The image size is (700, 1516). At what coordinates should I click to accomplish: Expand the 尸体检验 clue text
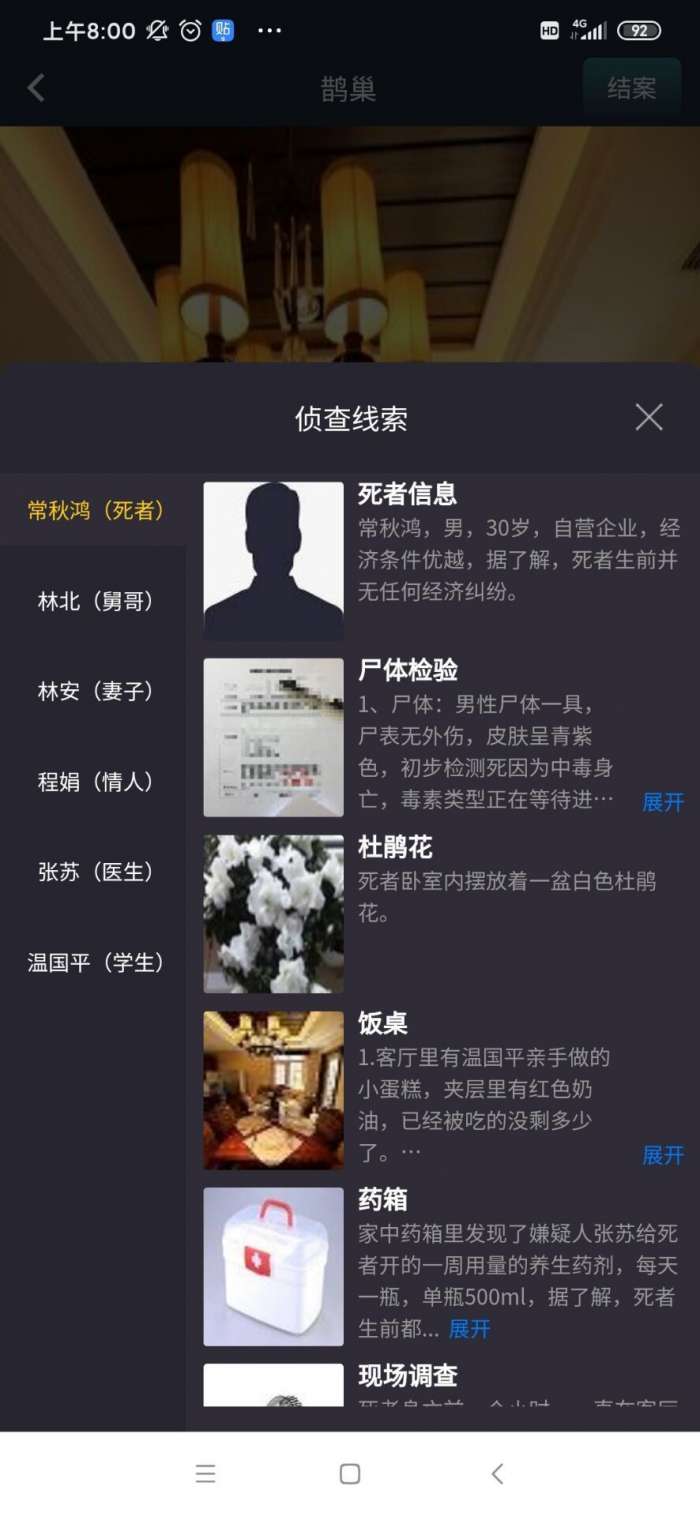click(662, 802)
